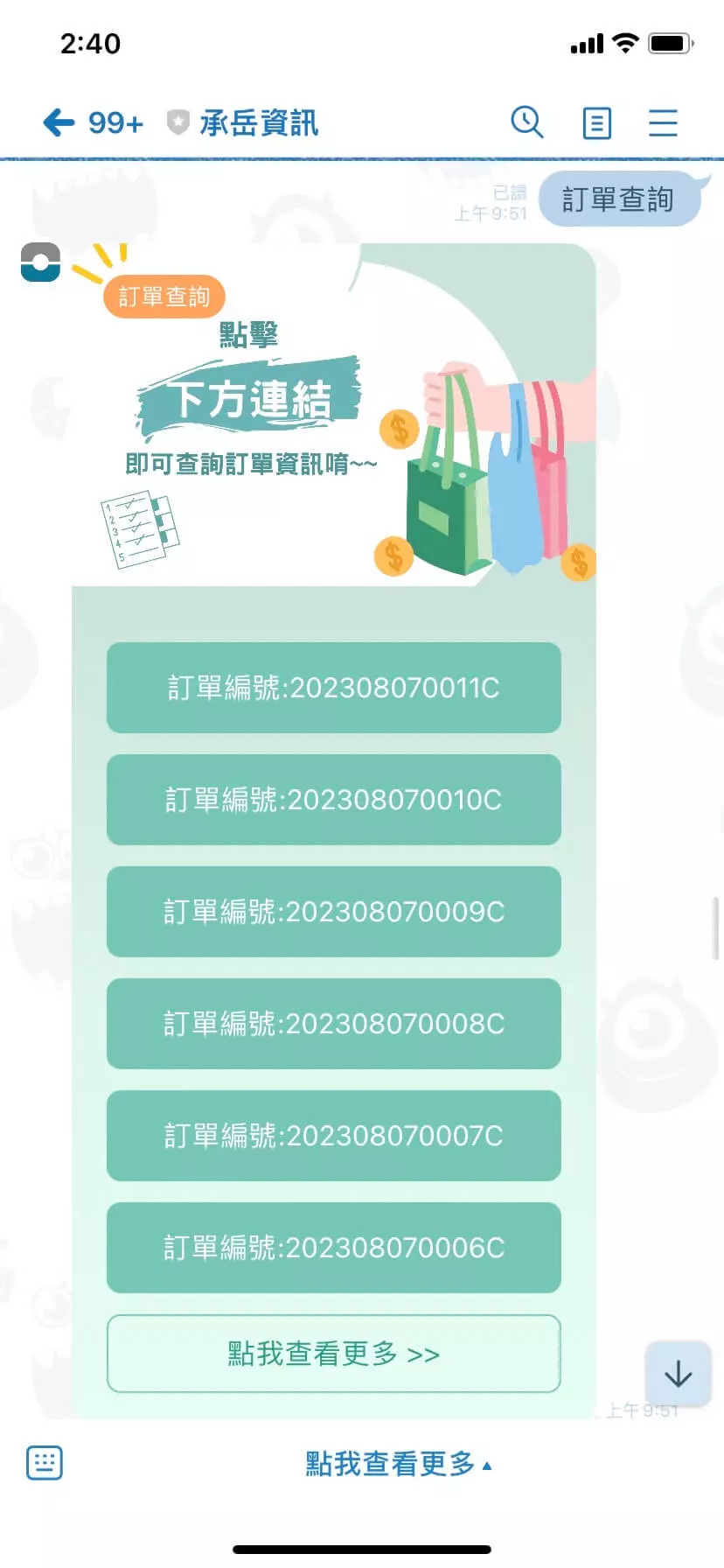
Task: Jump to the latest message arrow
Action: (678, 1375)
